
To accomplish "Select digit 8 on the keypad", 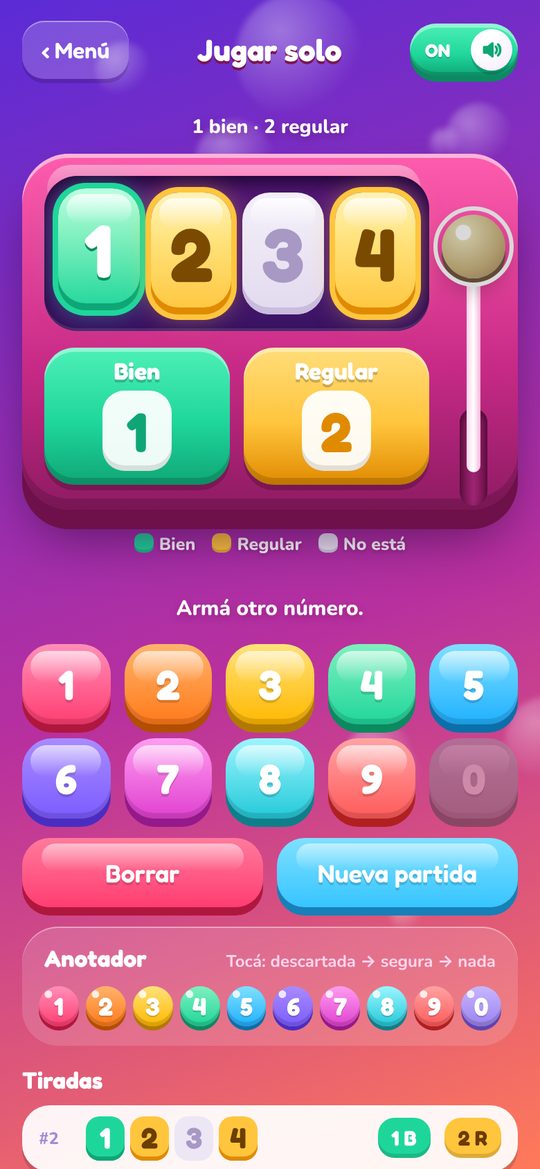I will (270, 781).
